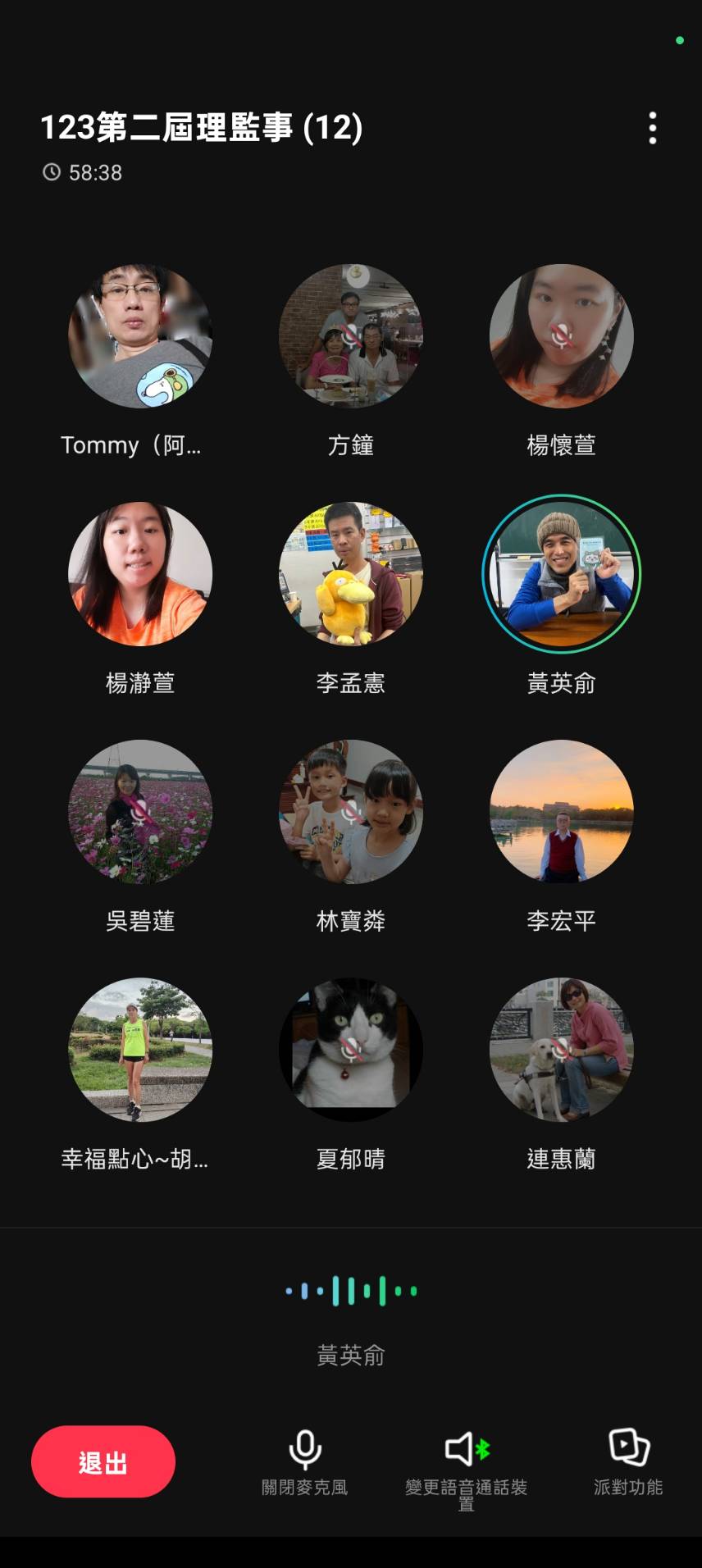The height and width of the screenshot is (1568, 702).
Task: View participant 林寶舜
Action: (x=351, y=812)
